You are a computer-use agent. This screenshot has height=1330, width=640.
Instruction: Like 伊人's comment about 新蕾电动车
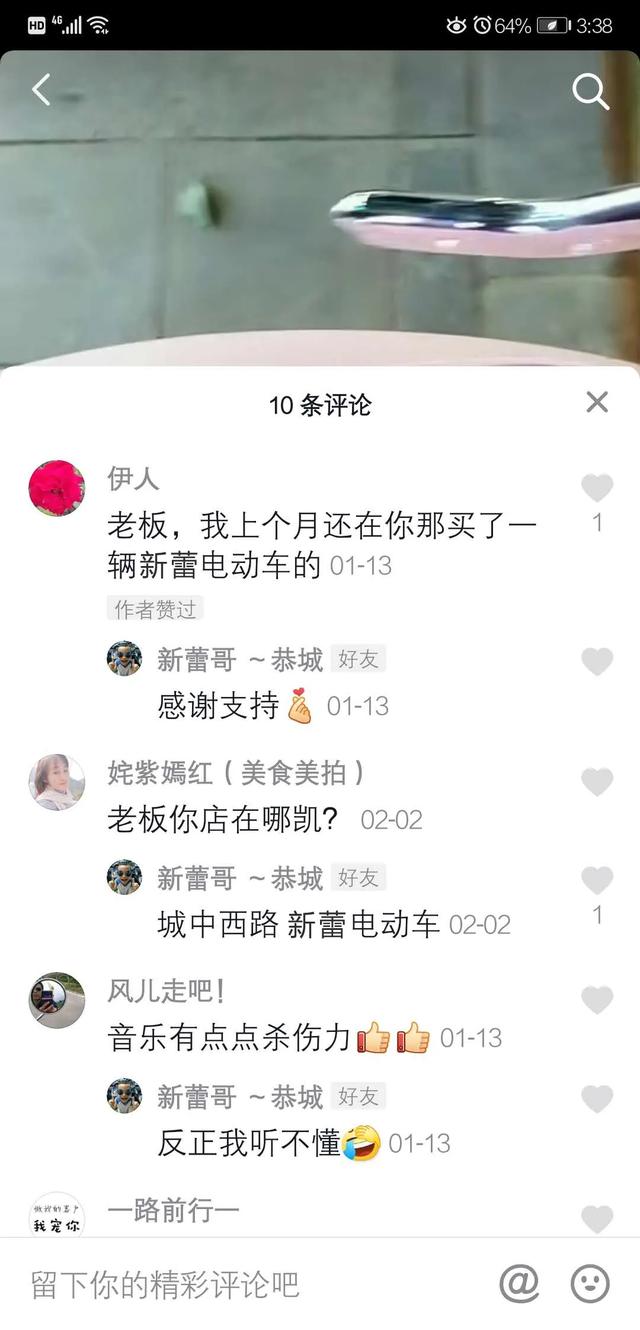597,488
